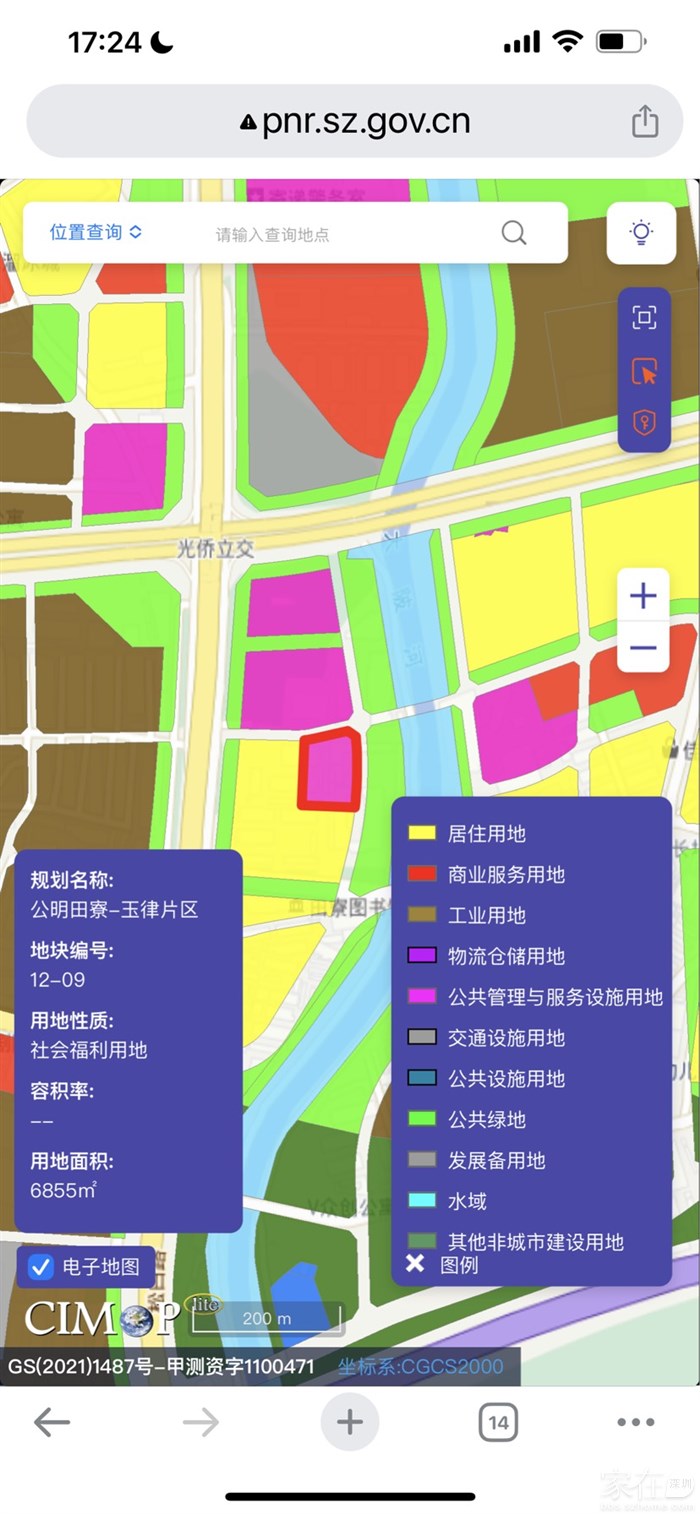Viewport: 700px width, 1514px height.
Task: Open the browser's more options menu
Action: tap(635, 1422)
